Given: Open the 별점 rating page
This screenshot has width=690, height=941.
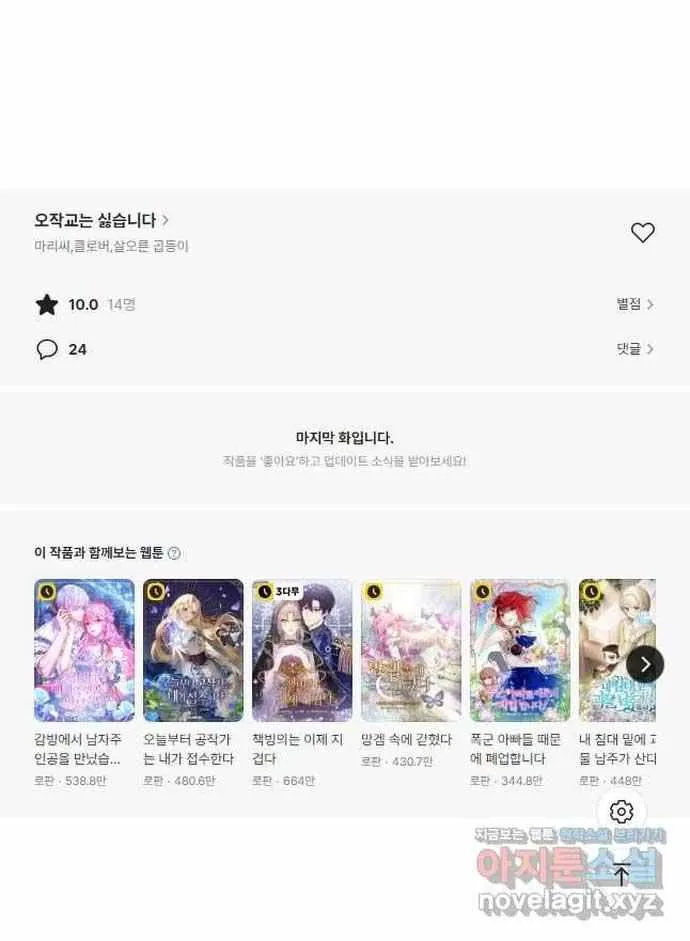Looking at the screenshot, I should pyautogui.click(x=635, y=304).
